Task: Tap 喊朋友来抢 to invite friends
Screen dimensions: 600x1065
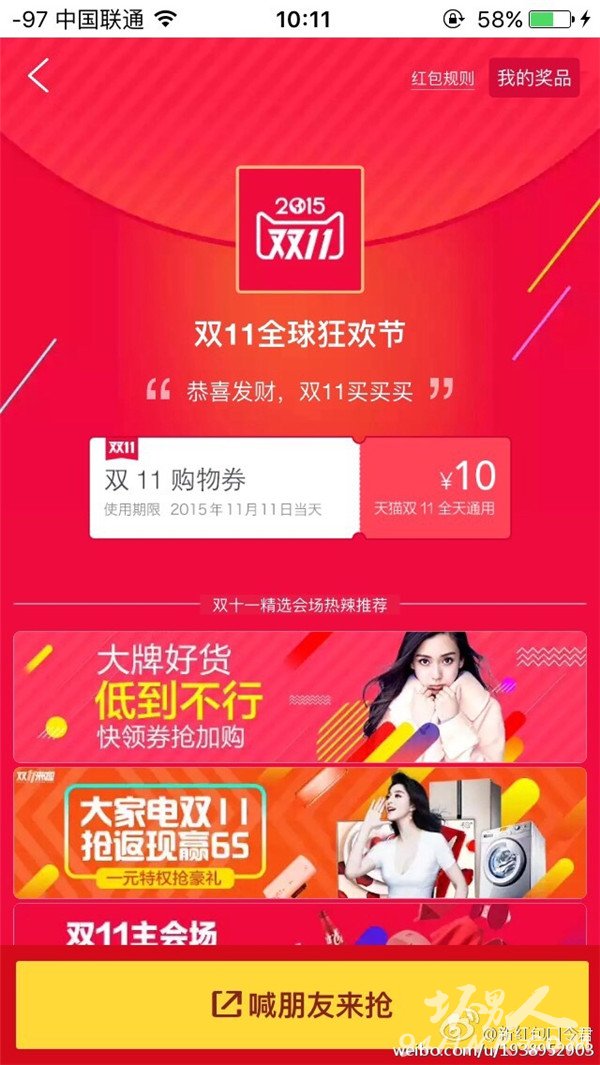Action: (302, 1005)
